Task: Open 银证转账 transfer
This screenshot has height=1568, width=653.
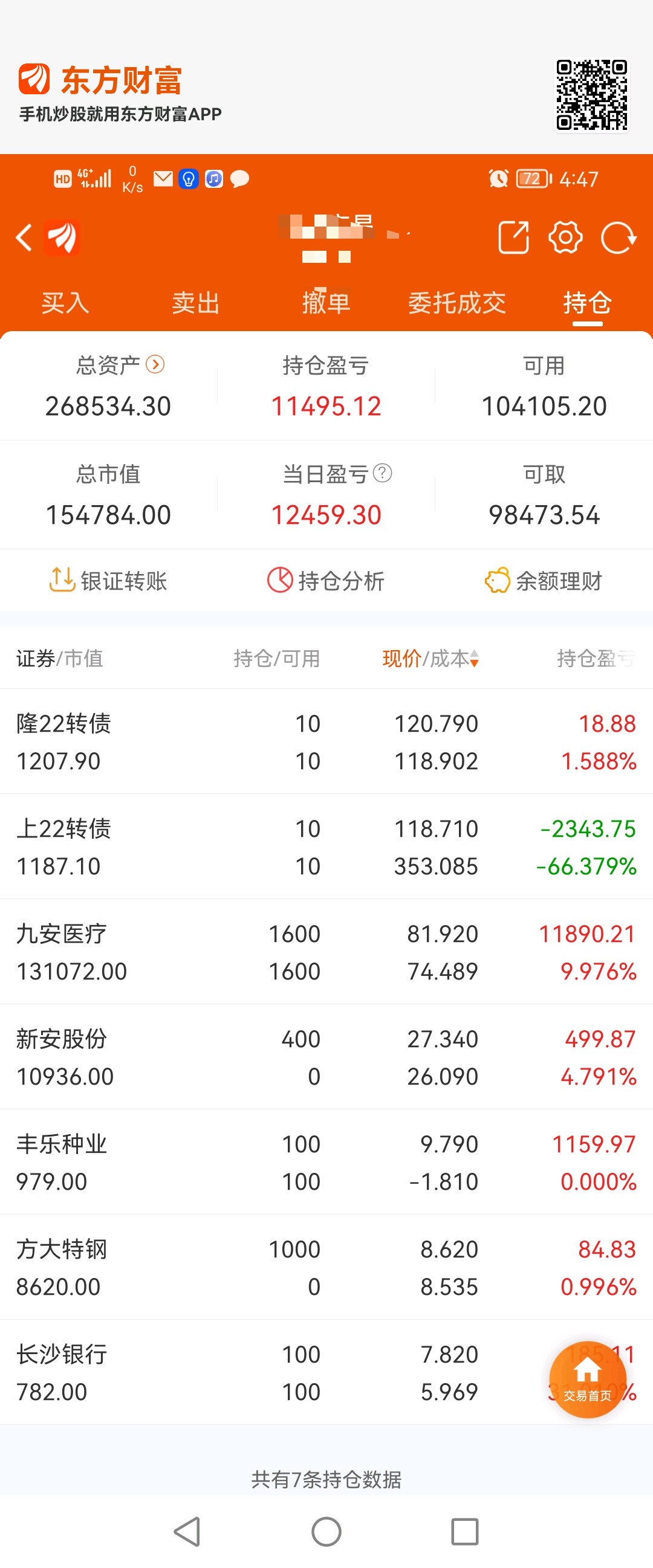Action: [x=108, y=581]
